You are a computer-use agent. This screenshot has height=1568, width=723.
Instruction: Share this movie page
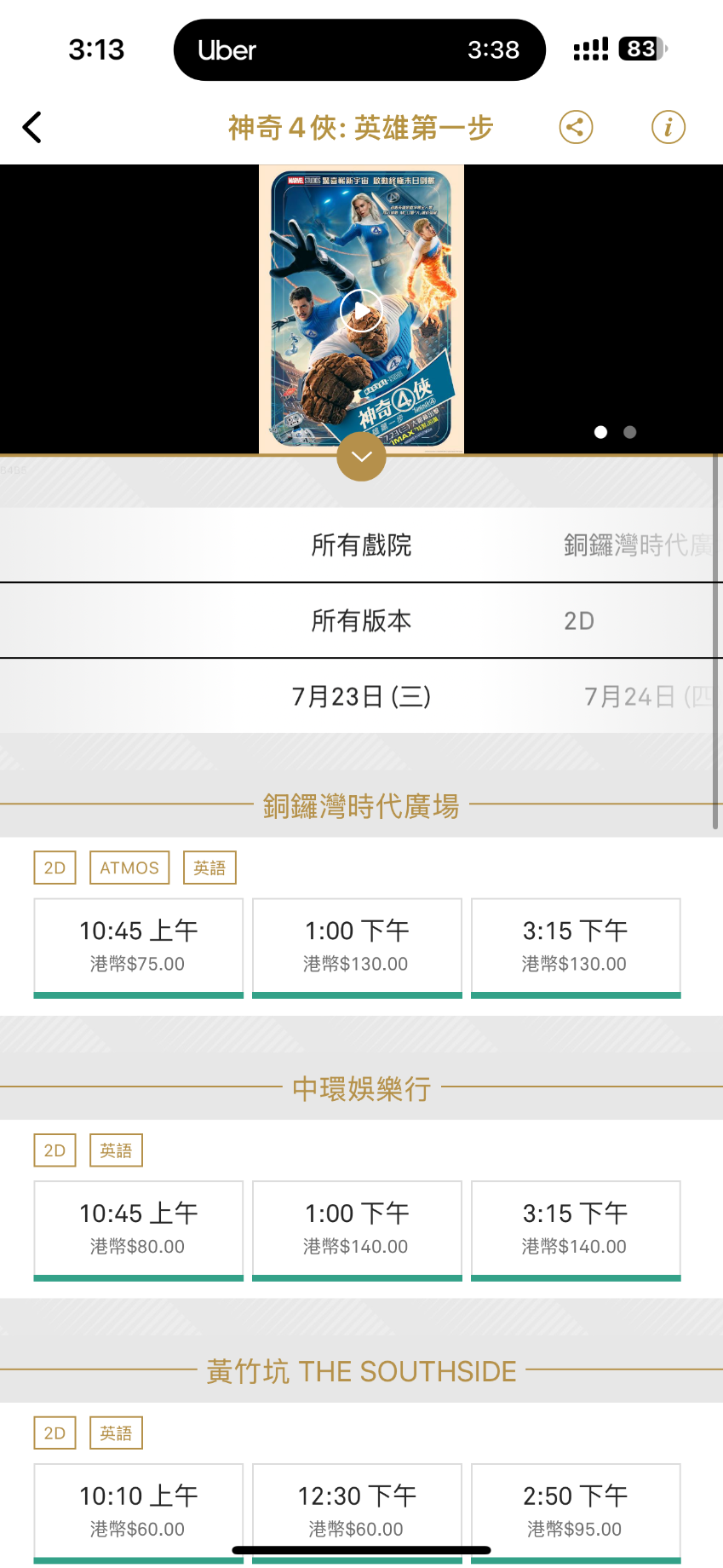click(x=576, y=128)
